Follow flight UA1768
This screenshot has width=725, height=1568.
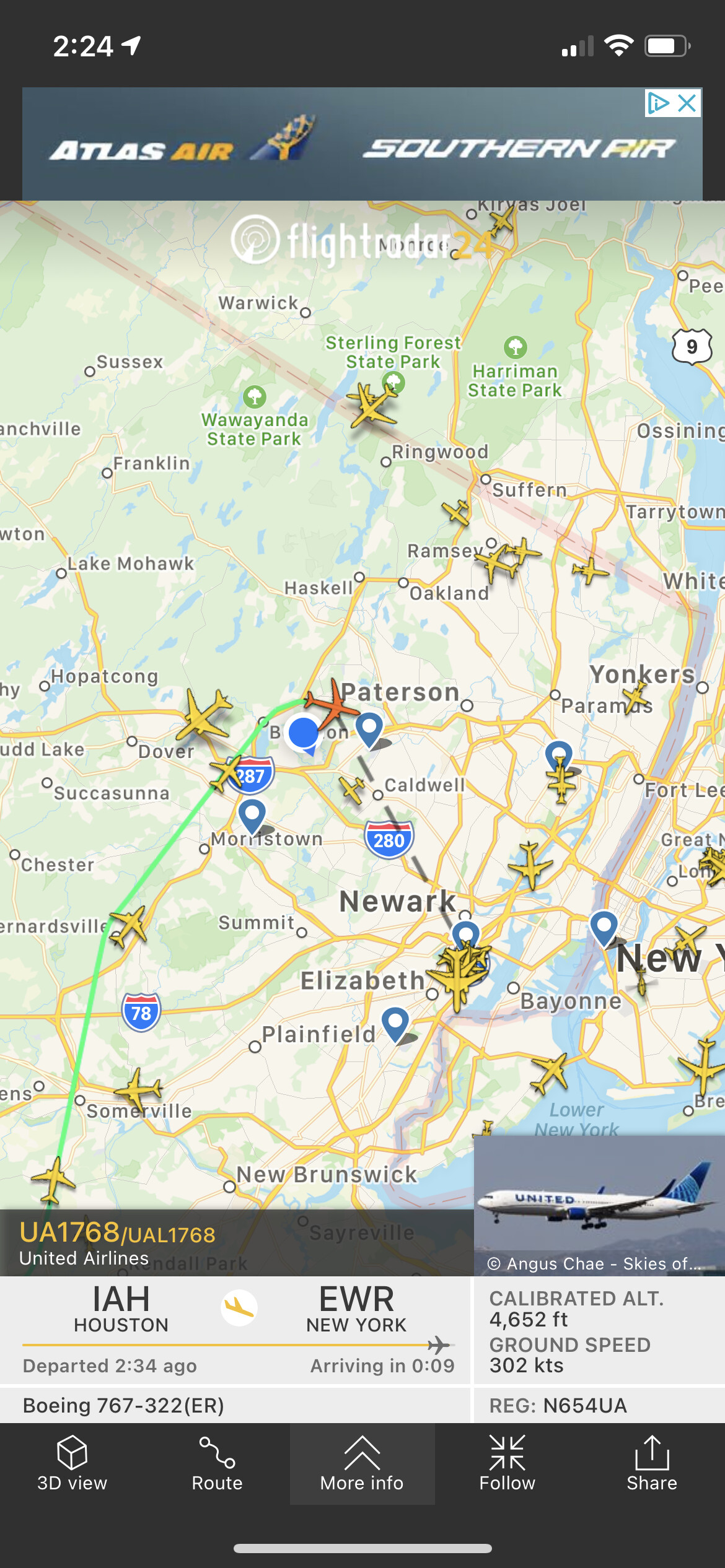tap(507, 1464)
